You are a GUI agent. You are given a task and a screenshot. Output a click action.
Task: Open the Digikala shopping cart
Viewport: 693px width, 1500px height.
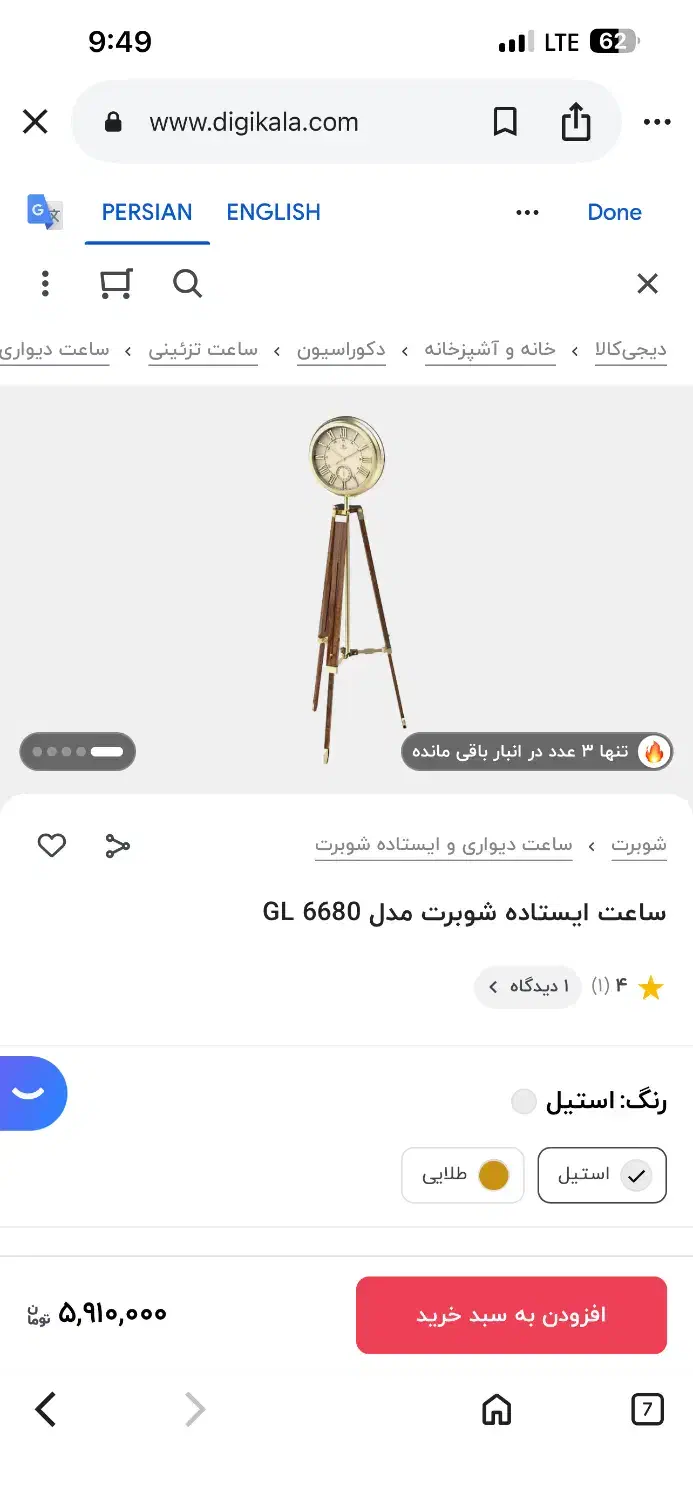pos(116,284)
